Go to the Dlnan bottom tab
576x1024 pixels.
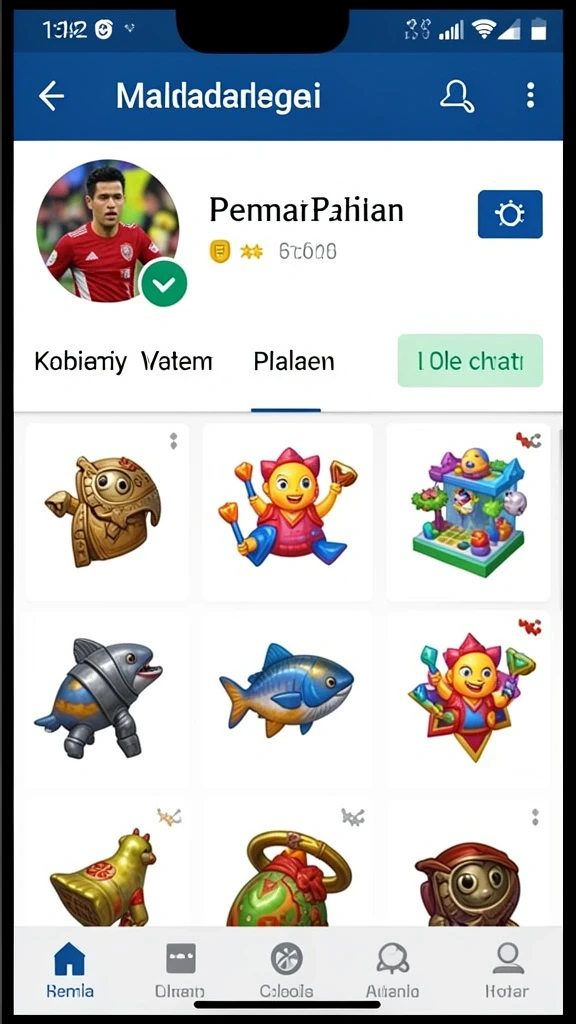pyautogui.click(x=180, y=971)
